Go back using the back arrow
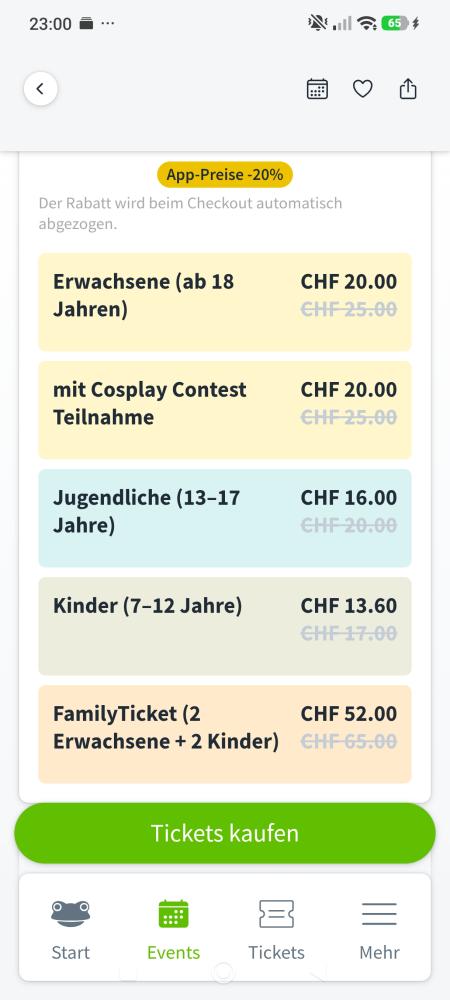 (41, 89)
